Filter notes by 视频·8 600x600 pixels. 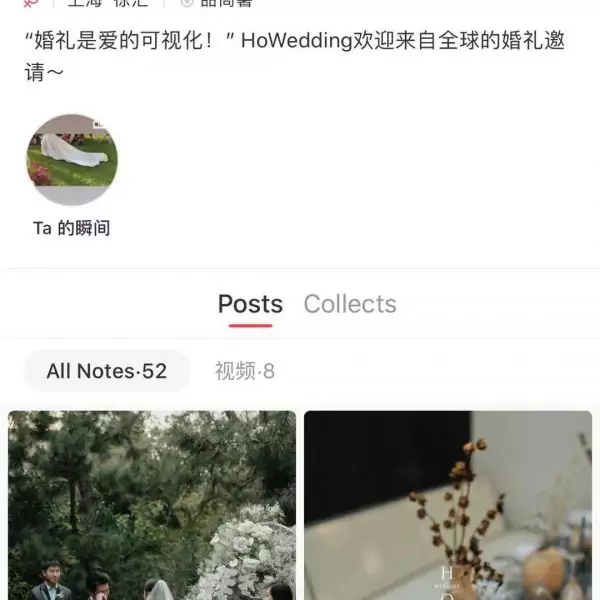click(x=244, y=371)
